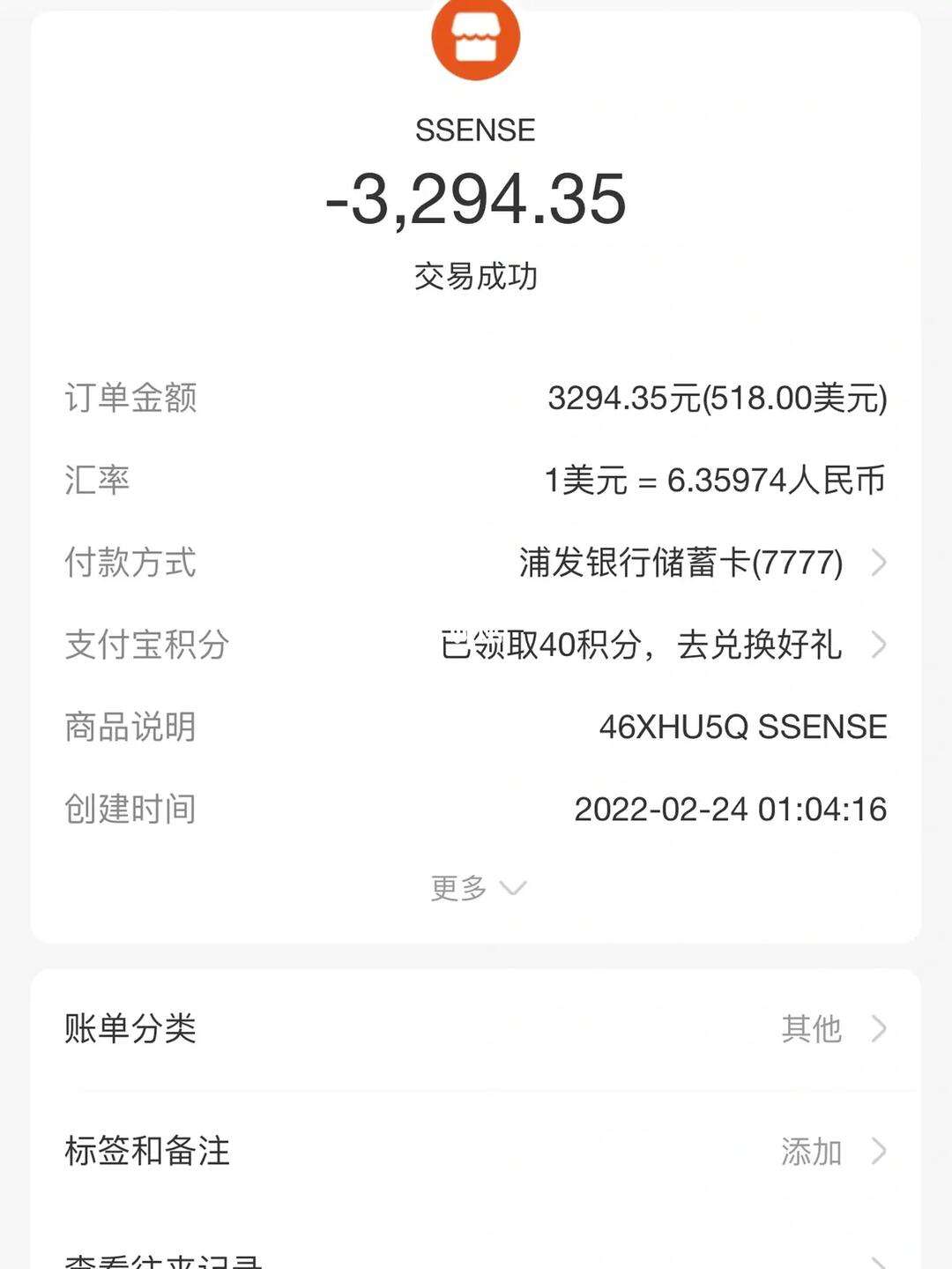Select 其他 to change bill category
The height and width of the screenshot is (1269, 952).
813,1027
